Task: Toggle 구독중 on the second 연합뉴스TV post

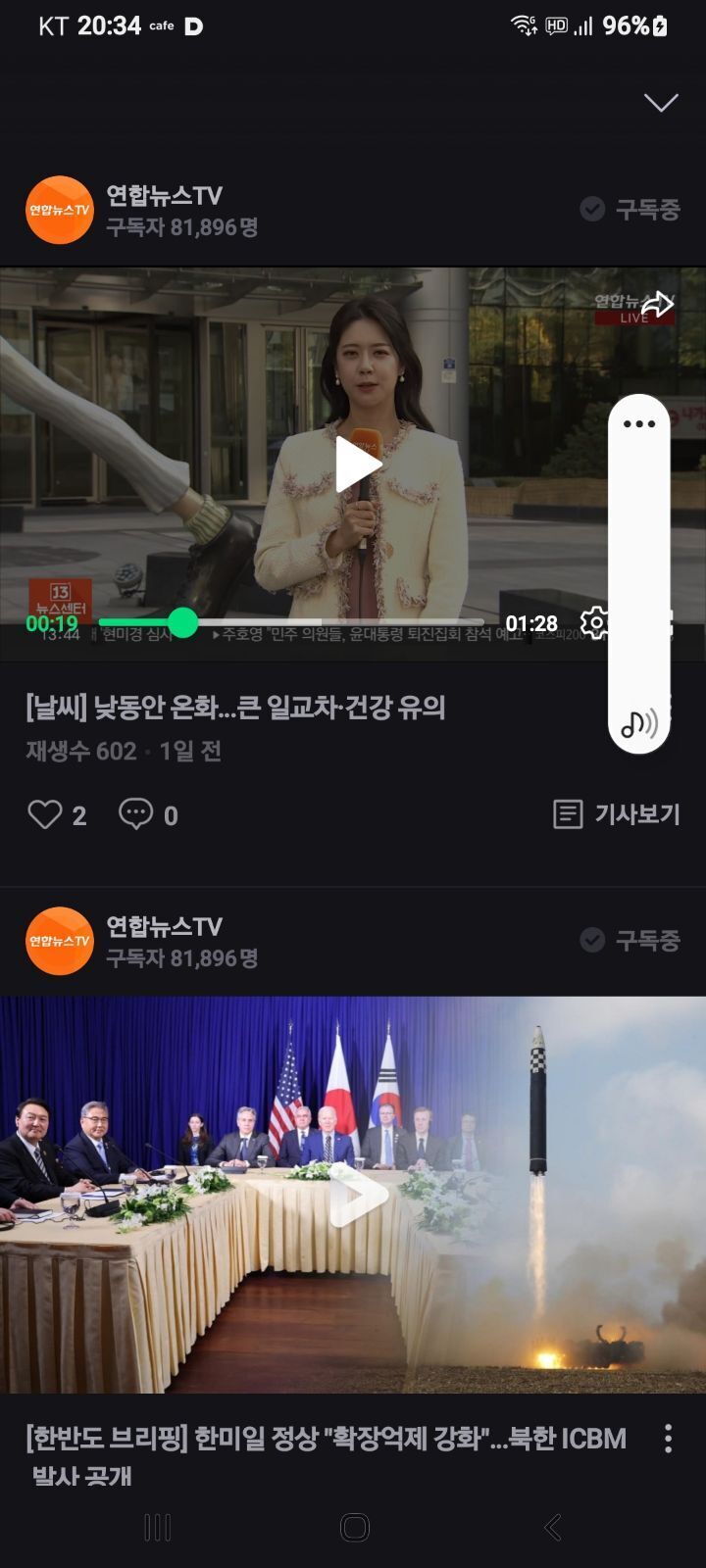Action: [x=630, y=941]
